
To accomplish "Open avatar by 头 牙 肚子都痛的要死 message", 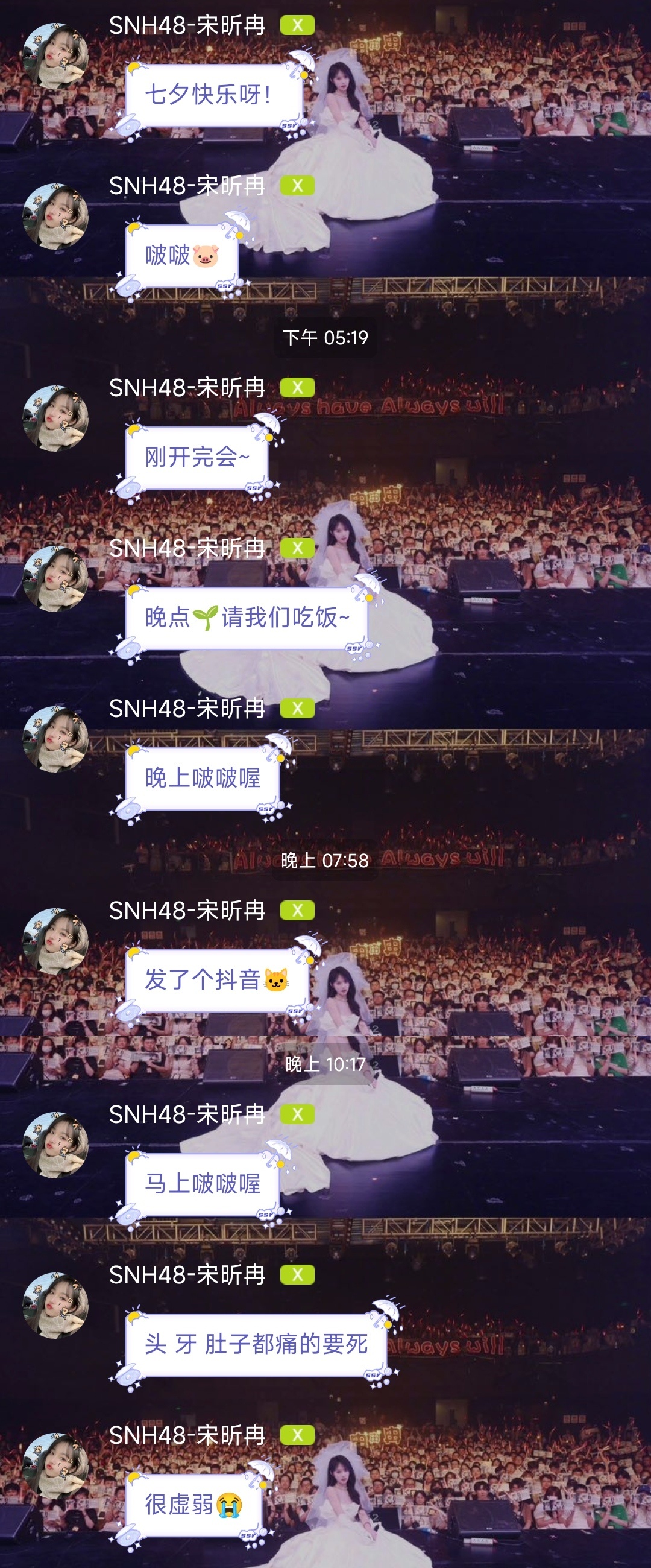I will click(55, 1305).
